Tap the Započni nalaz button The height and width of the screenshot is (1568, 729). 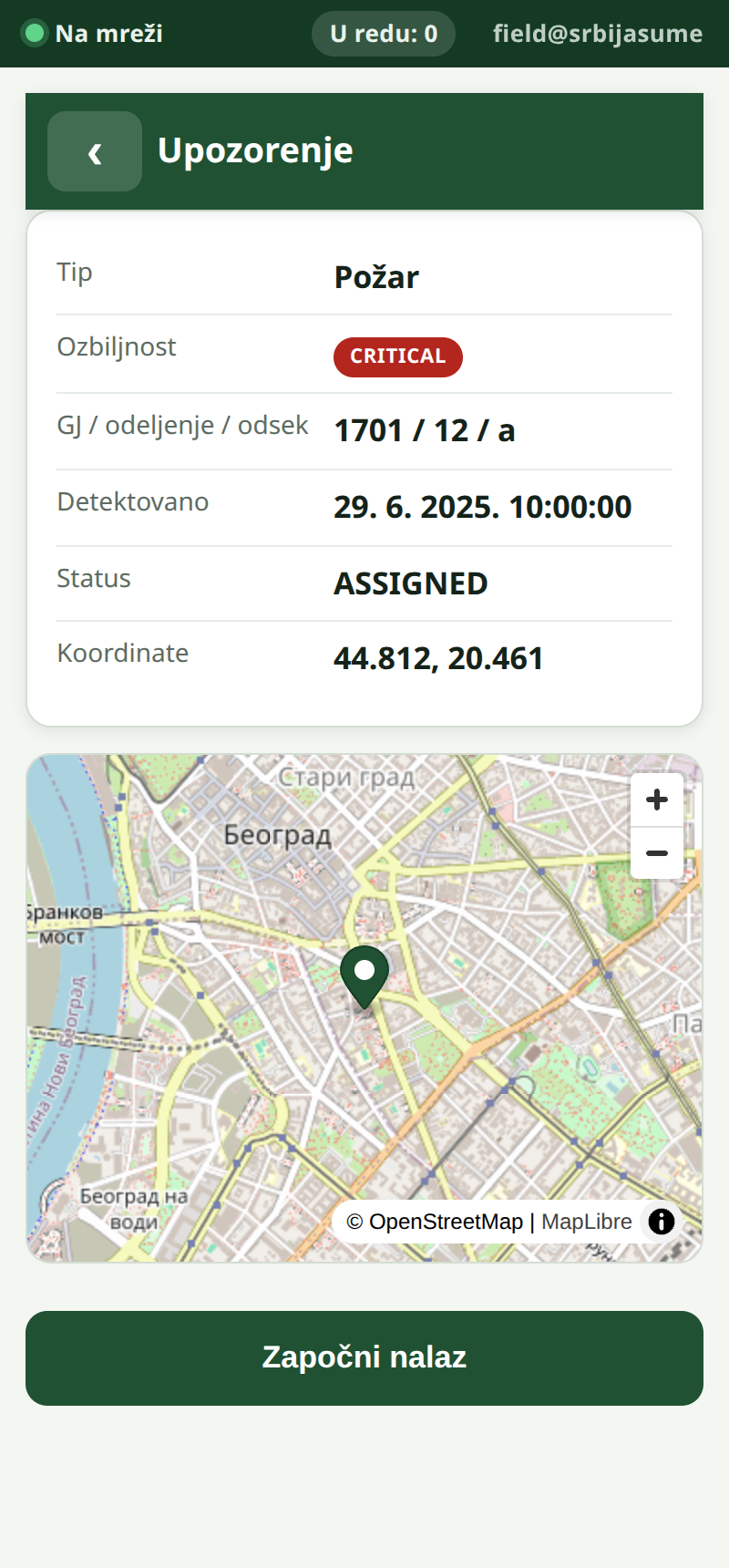pyautogui.click(x=364, y=1358)
